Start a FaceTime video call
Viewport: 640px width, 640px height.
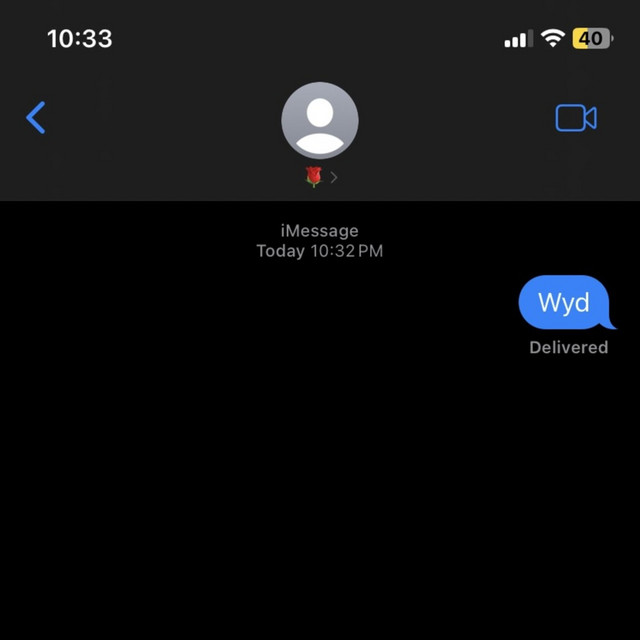[576, 118]
